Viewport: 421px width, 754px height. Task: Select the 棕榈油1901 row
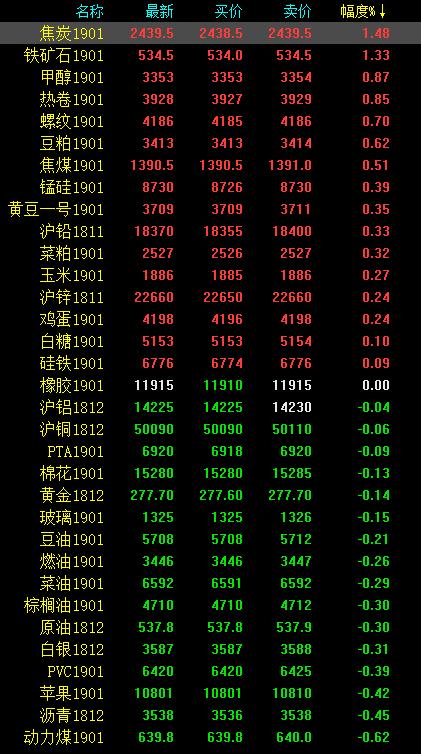coord(210,605)
